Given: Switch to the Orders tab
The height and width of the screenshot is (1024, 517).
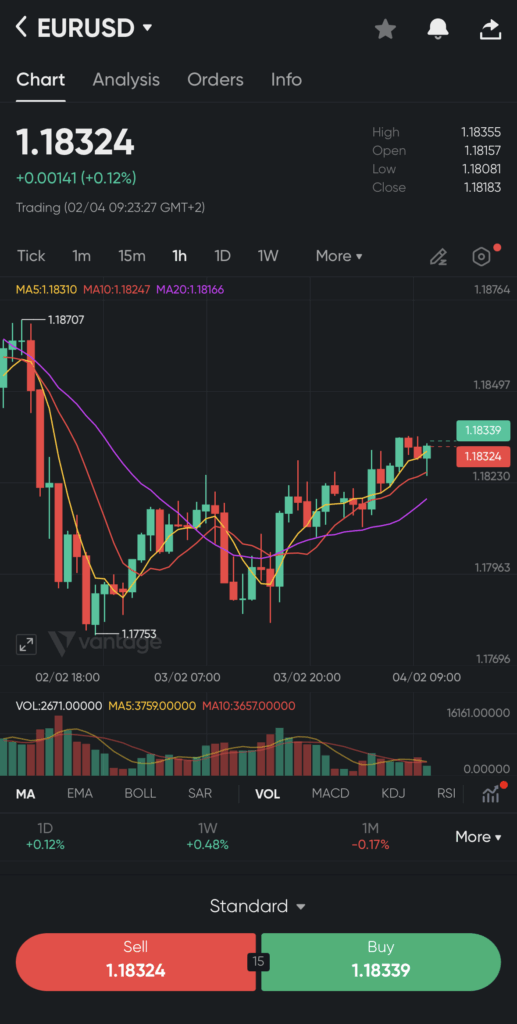Looking at the screenshot, I should (215, 80).
